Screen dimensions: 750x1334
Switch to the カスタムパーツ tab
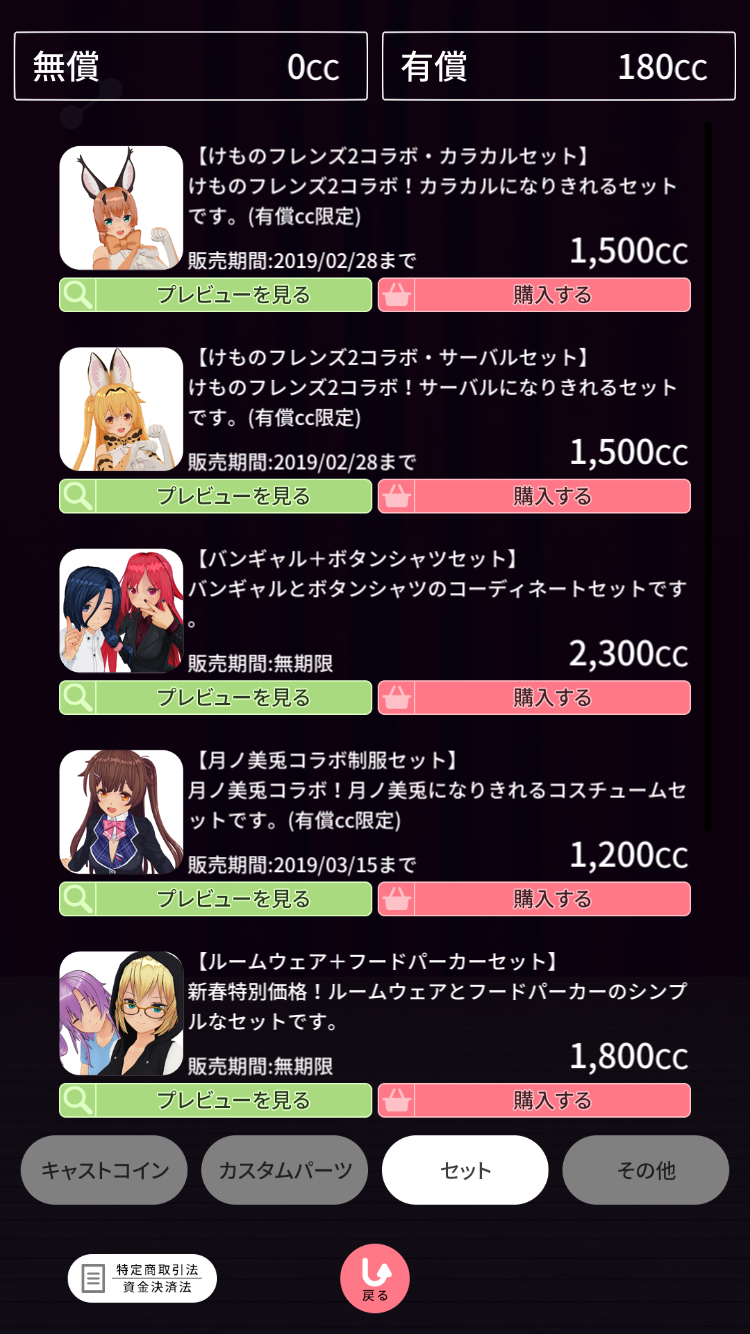[285, 1170]
